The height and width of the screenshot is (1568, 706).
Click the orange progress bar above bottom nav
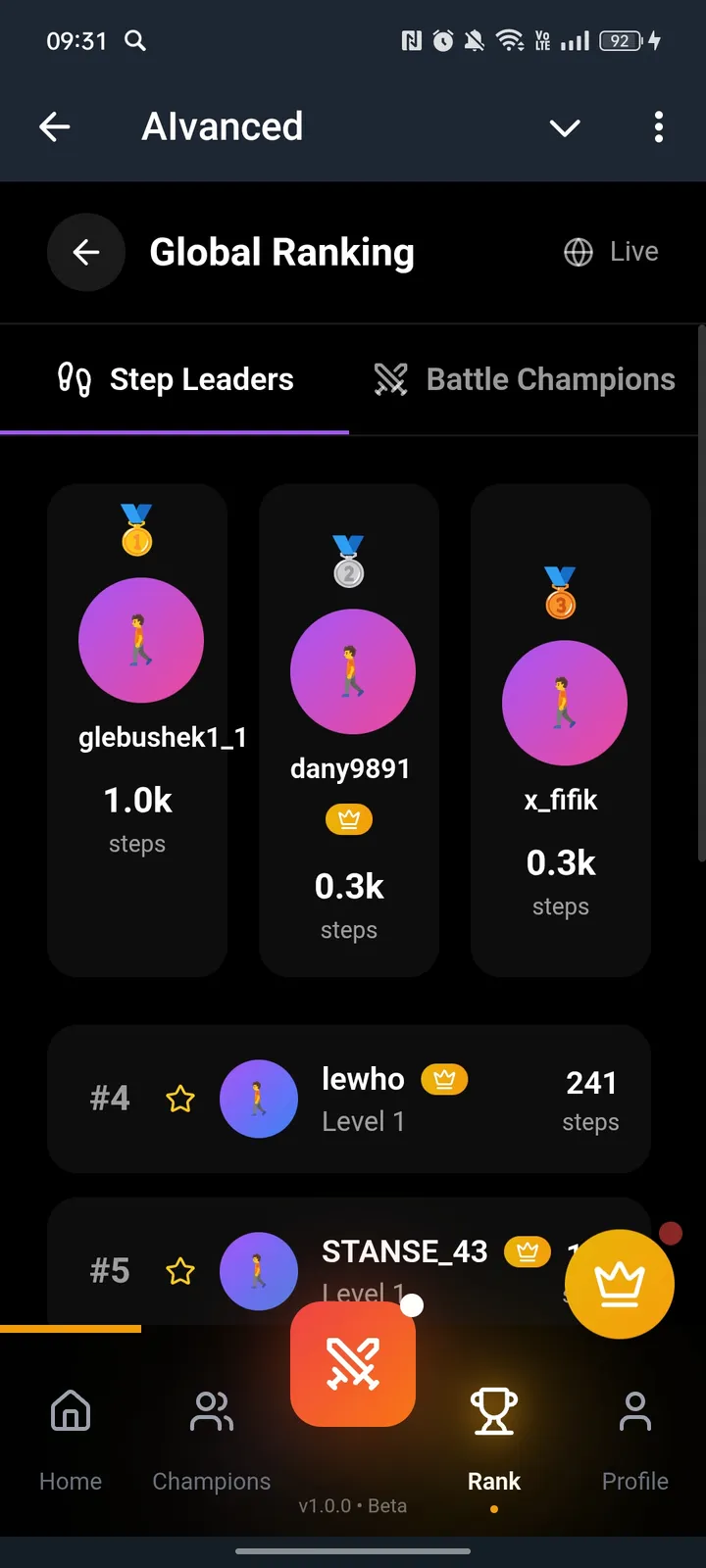coord(71,1329)
